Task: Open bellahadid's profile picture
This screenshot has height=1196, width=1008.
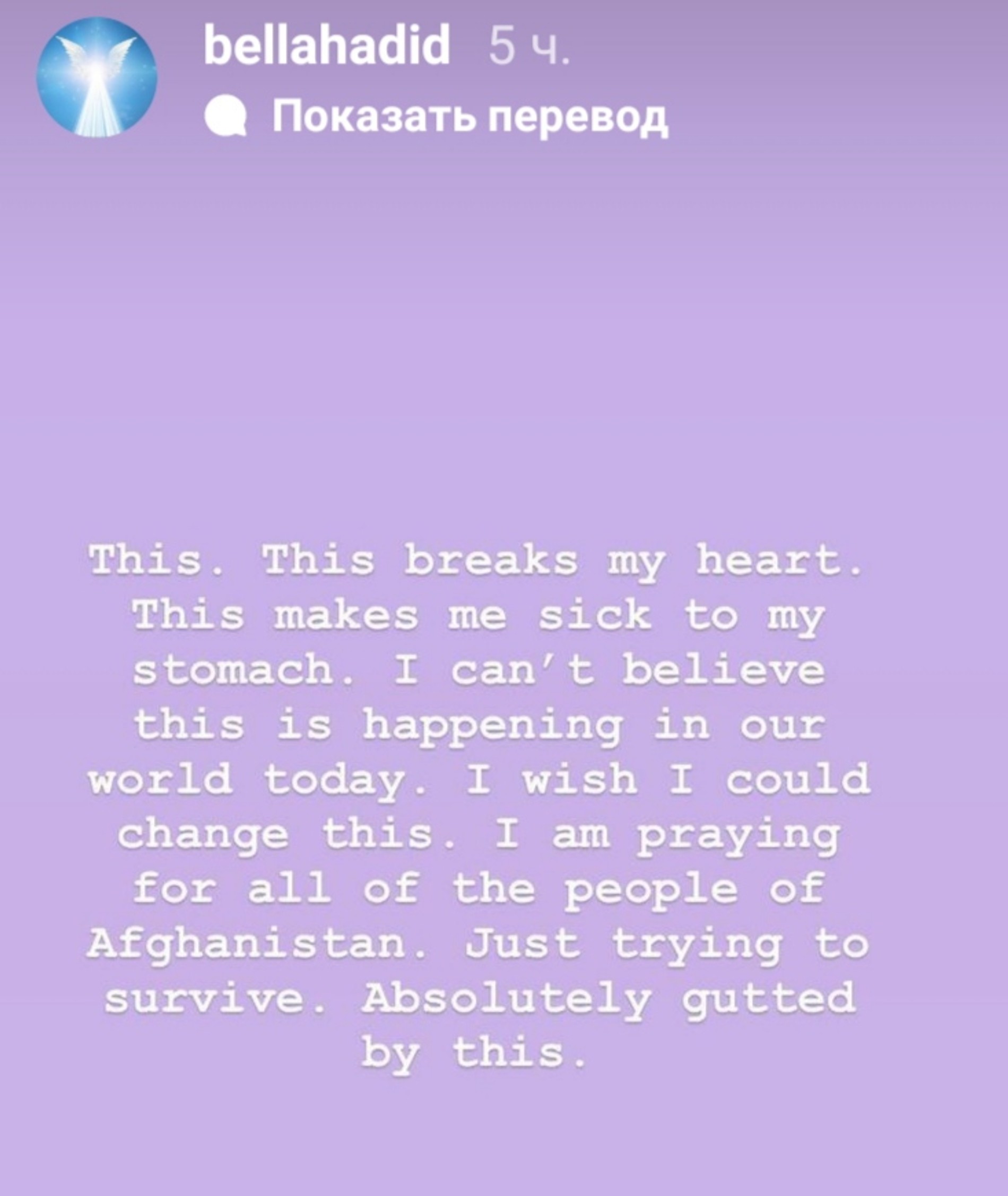Action: pyautogui.click(x=97, y=76)
